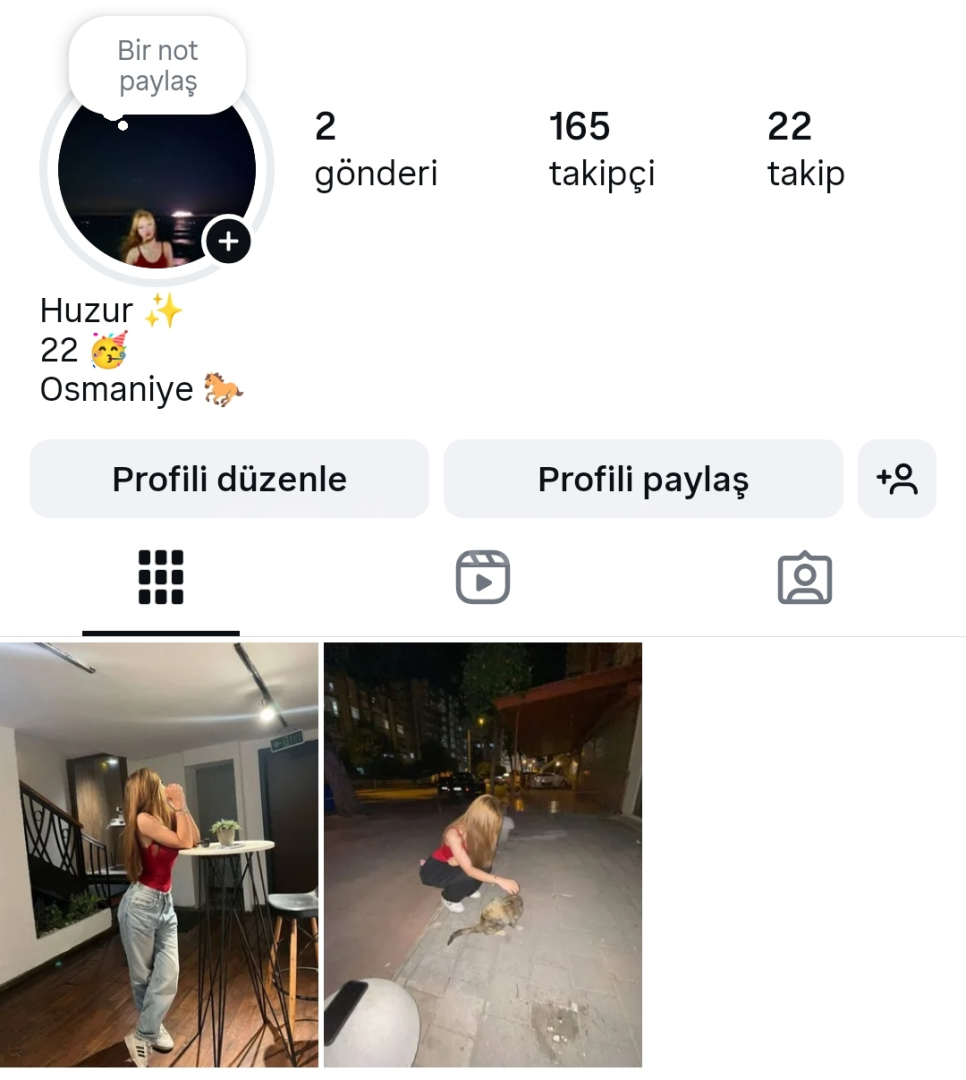The image size is (966, 1080).
Task: Switch to the posts grid tab
Action: 161,578
